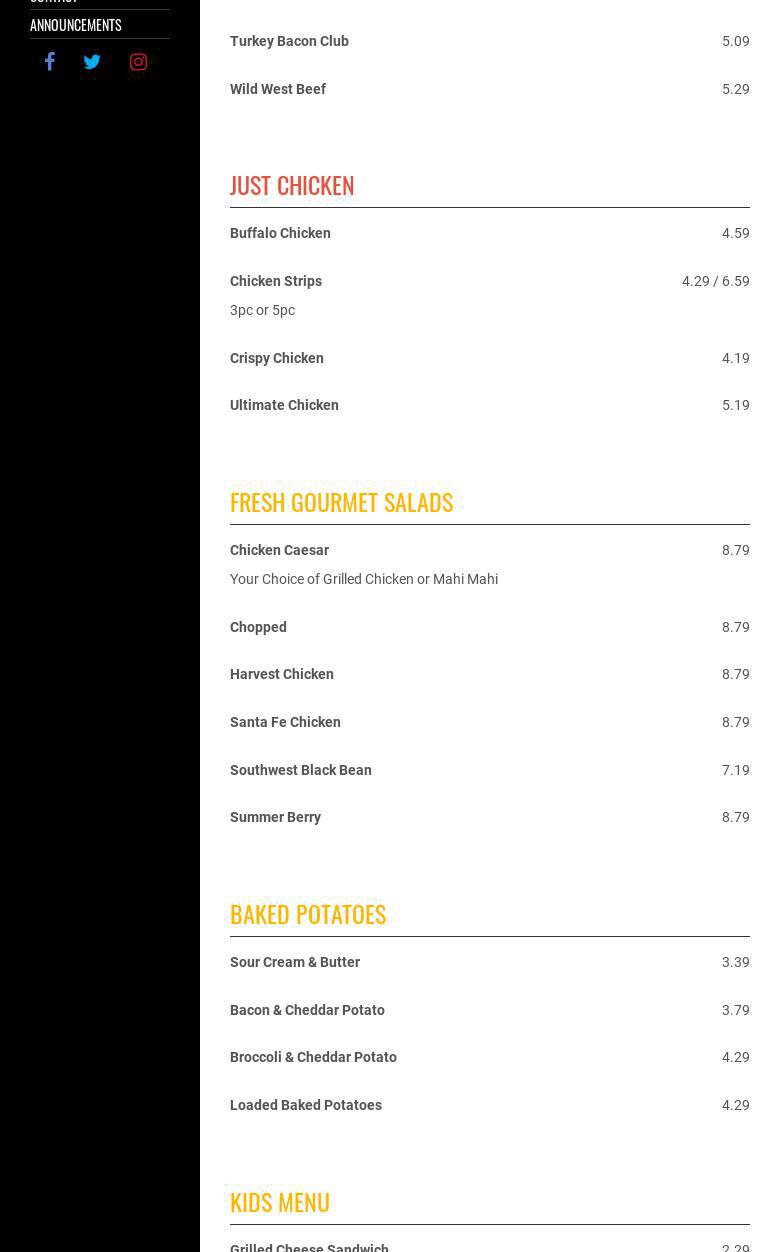This screenshot has height=1252, width=770.
Task: Open the Twitter profile icon
Action: pos(92,62)
